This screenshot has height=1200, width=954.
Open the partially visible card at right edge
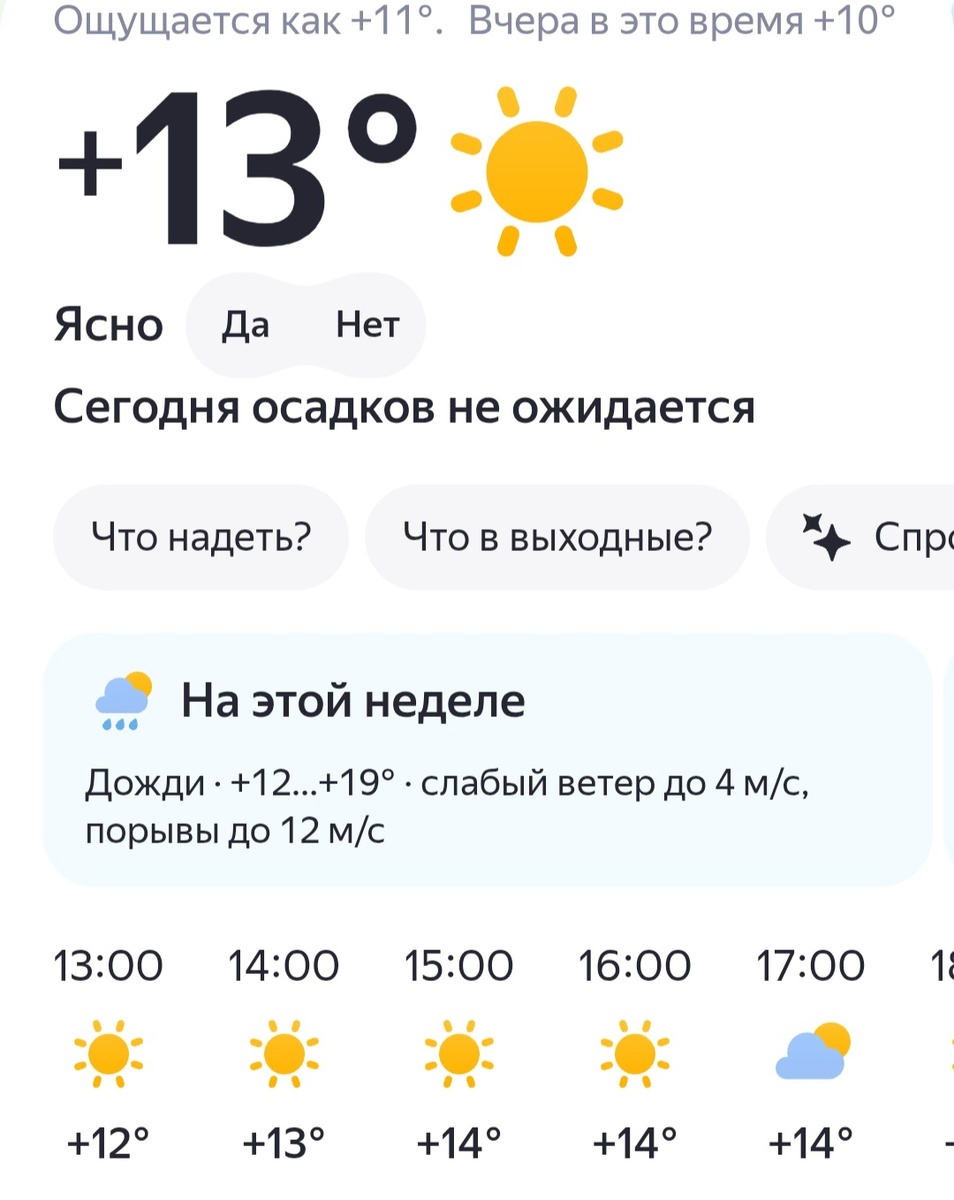point(948,755)
